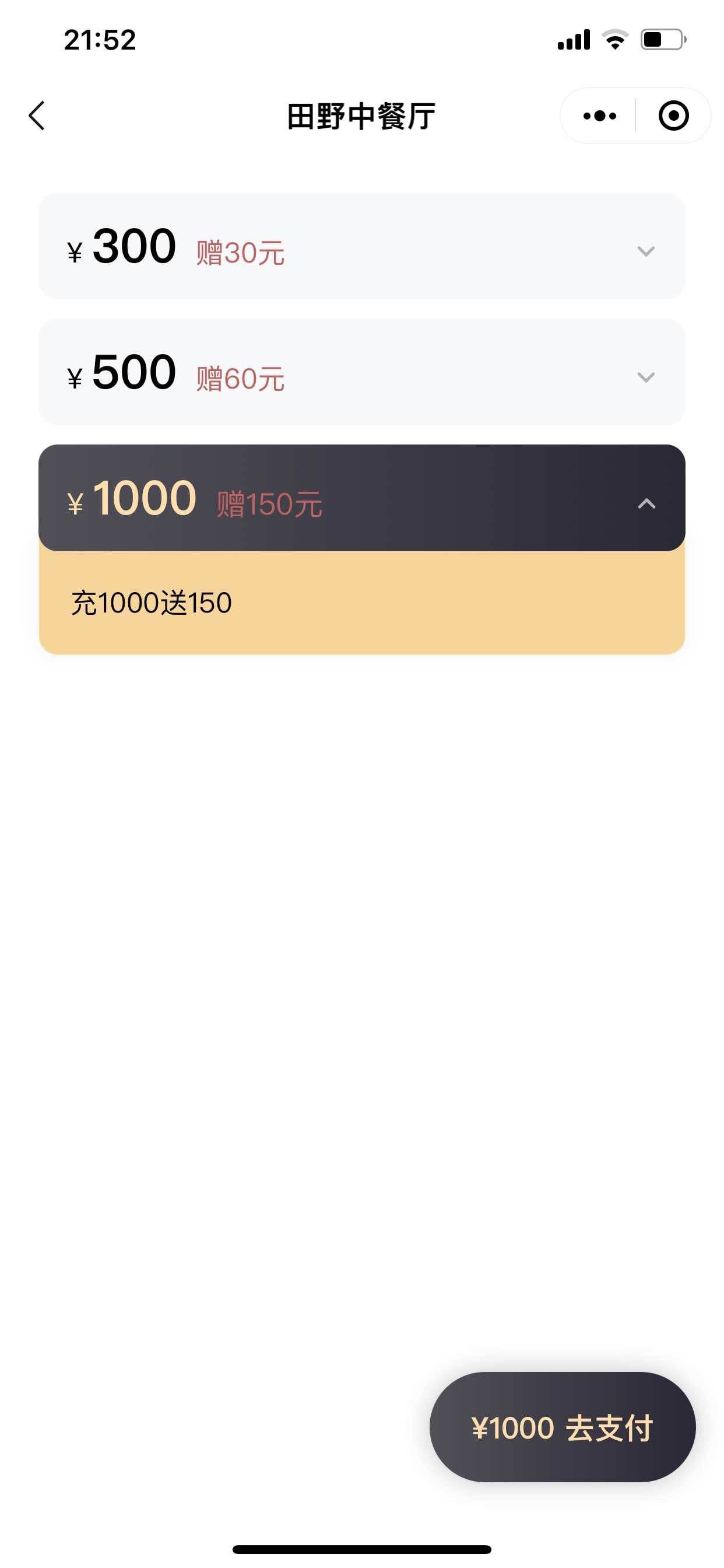Collapse the ¥1000 recharge card
The height and width of the screenshot is (1568, 724).
click(646, 503)
